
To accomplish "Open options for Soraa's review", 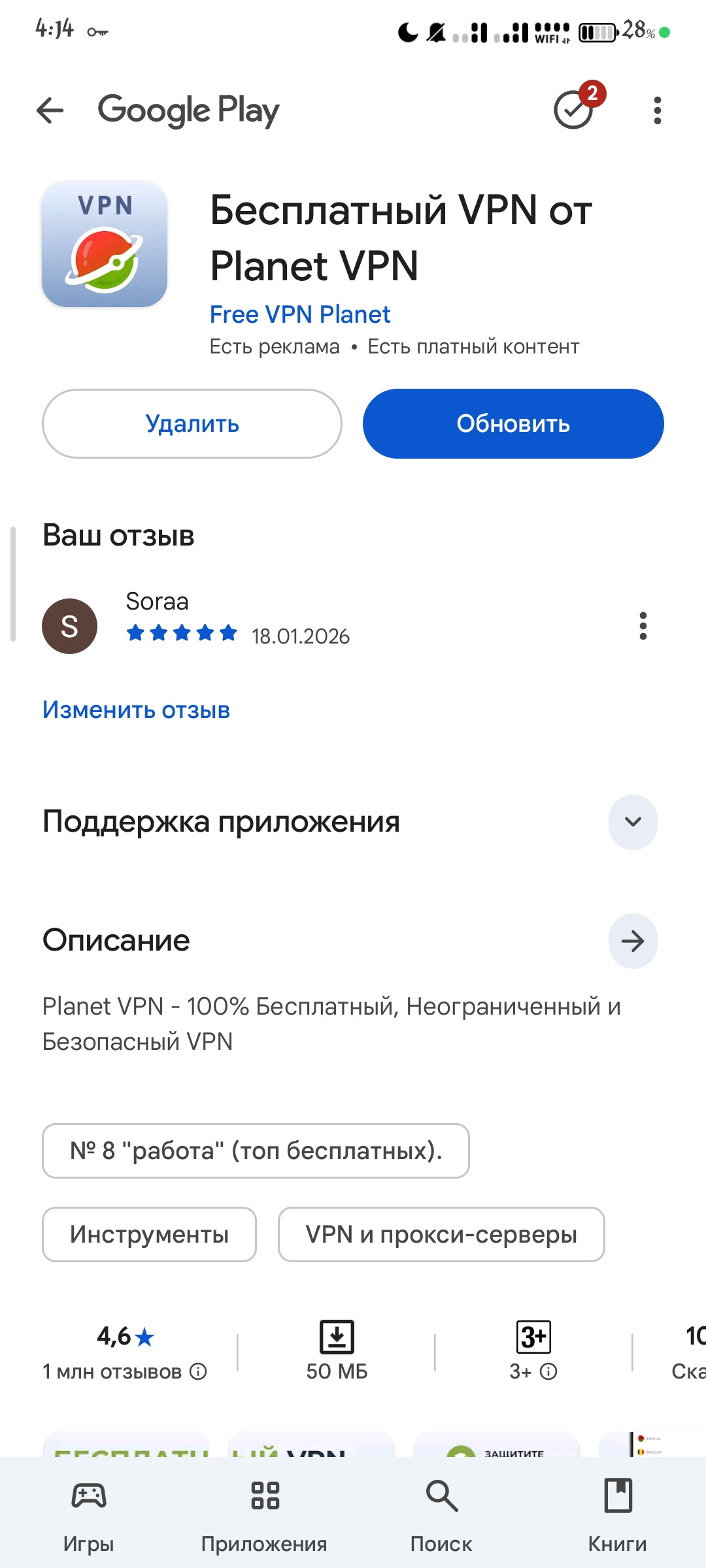I will [x=643, y=626].
